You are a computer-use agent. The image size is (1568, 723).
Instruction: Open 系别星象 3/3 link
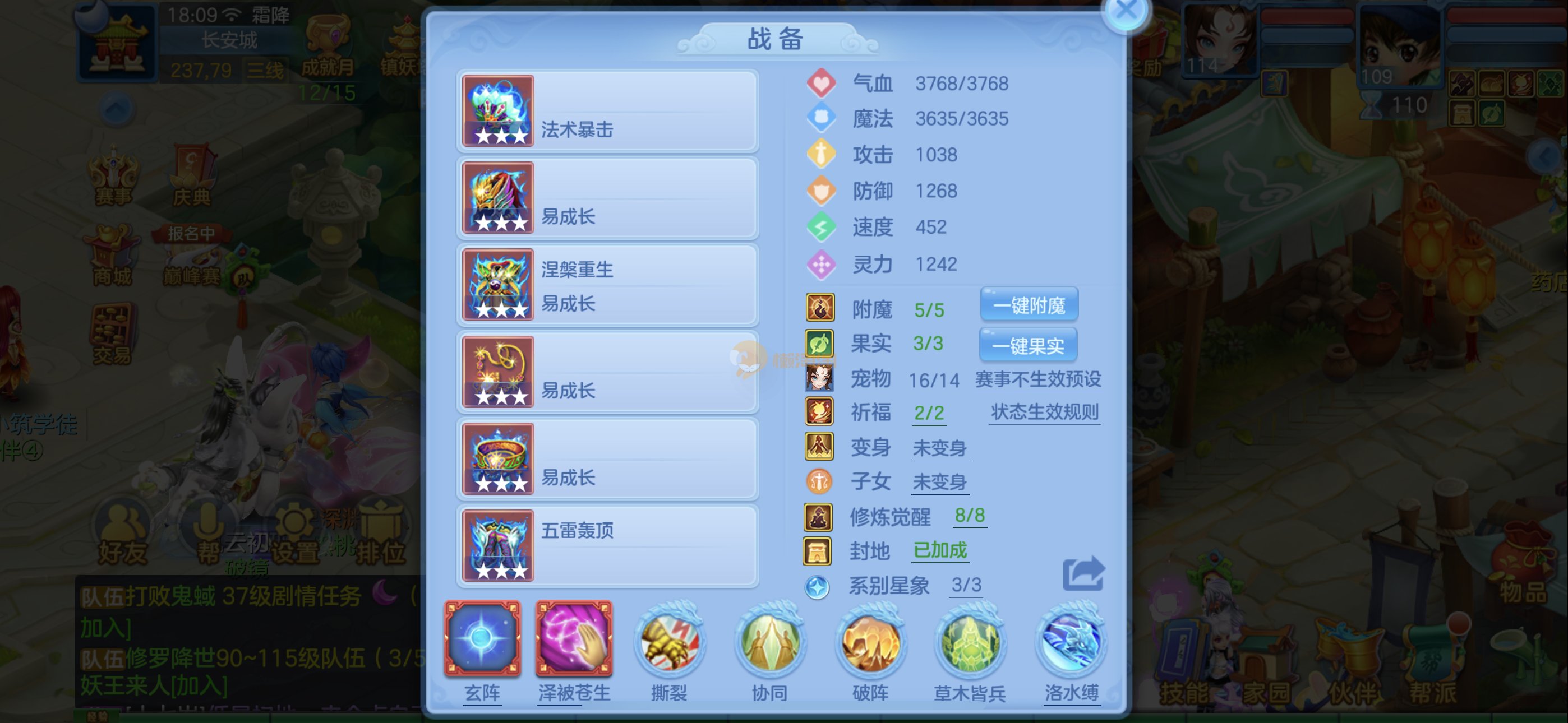point(966,586)
